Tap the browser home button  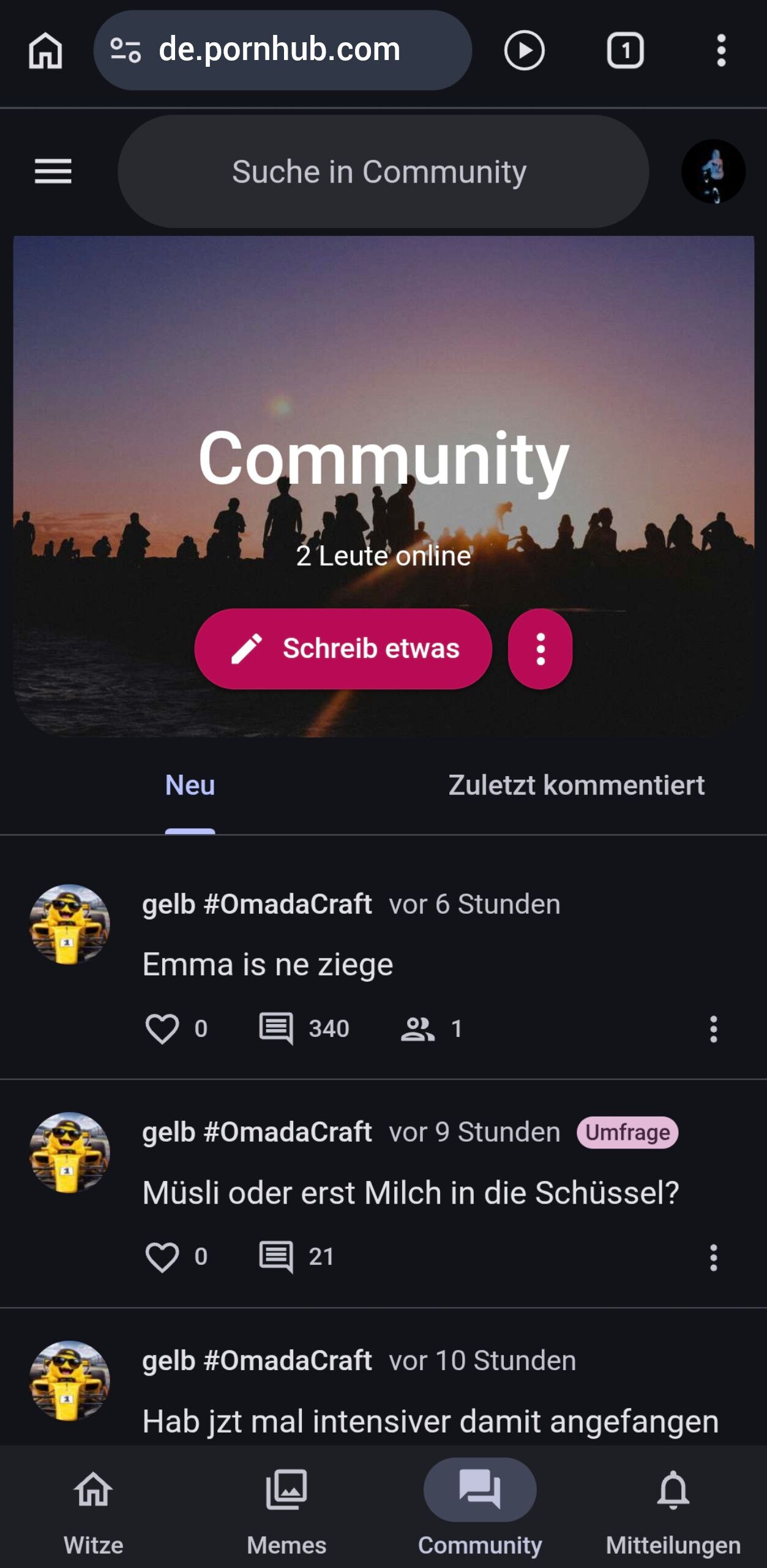point(45,50)
